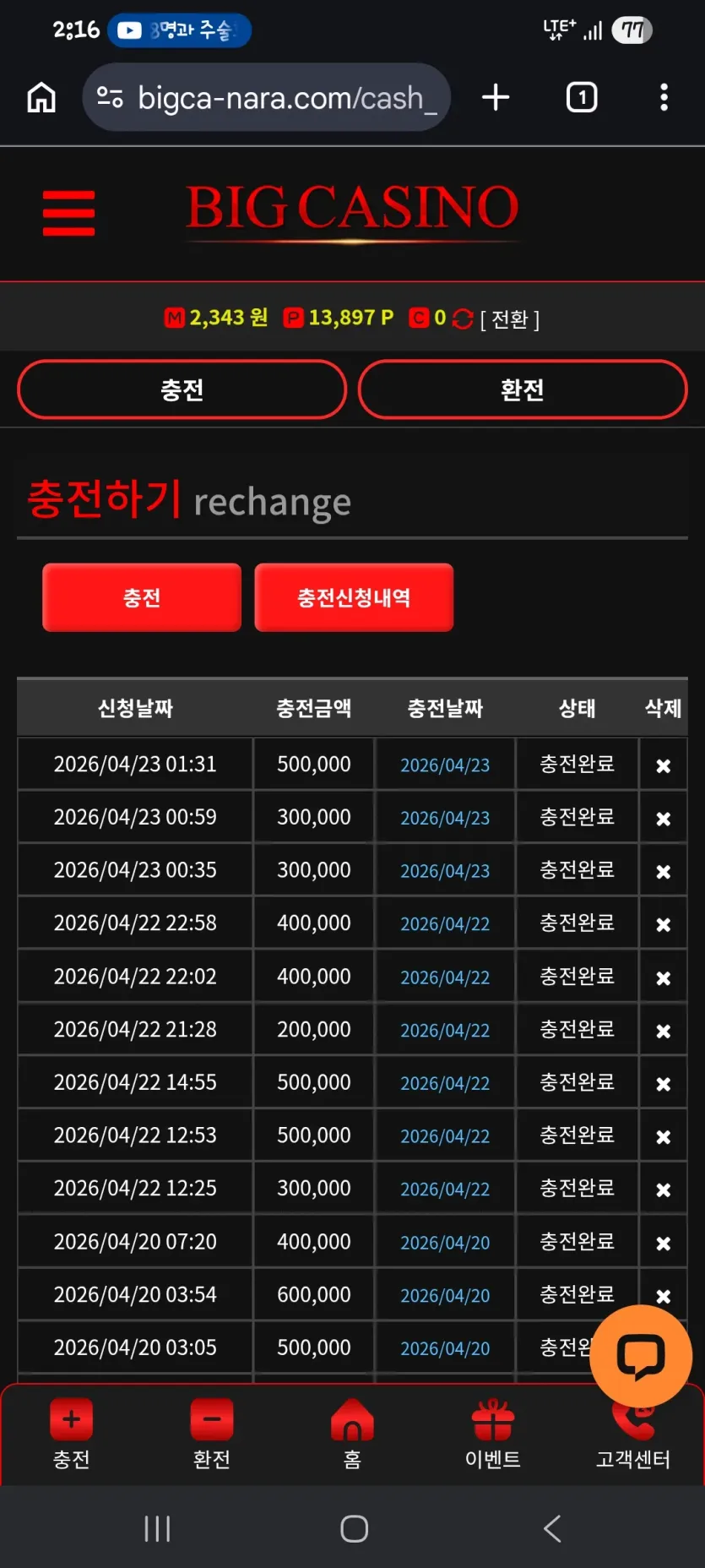Image resolution: width=705 pixels, height=1568 pixels.
Task: Tap the browser home icon
Action: click(x=41, y=98)
